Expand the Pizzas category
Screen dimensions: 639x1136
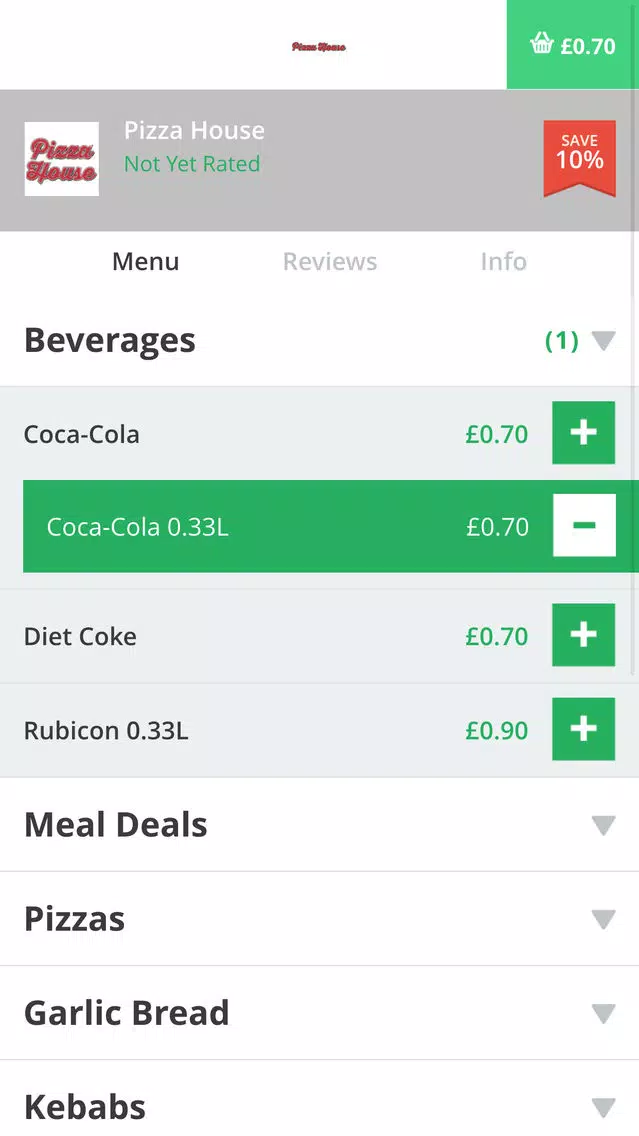(319, 919)
